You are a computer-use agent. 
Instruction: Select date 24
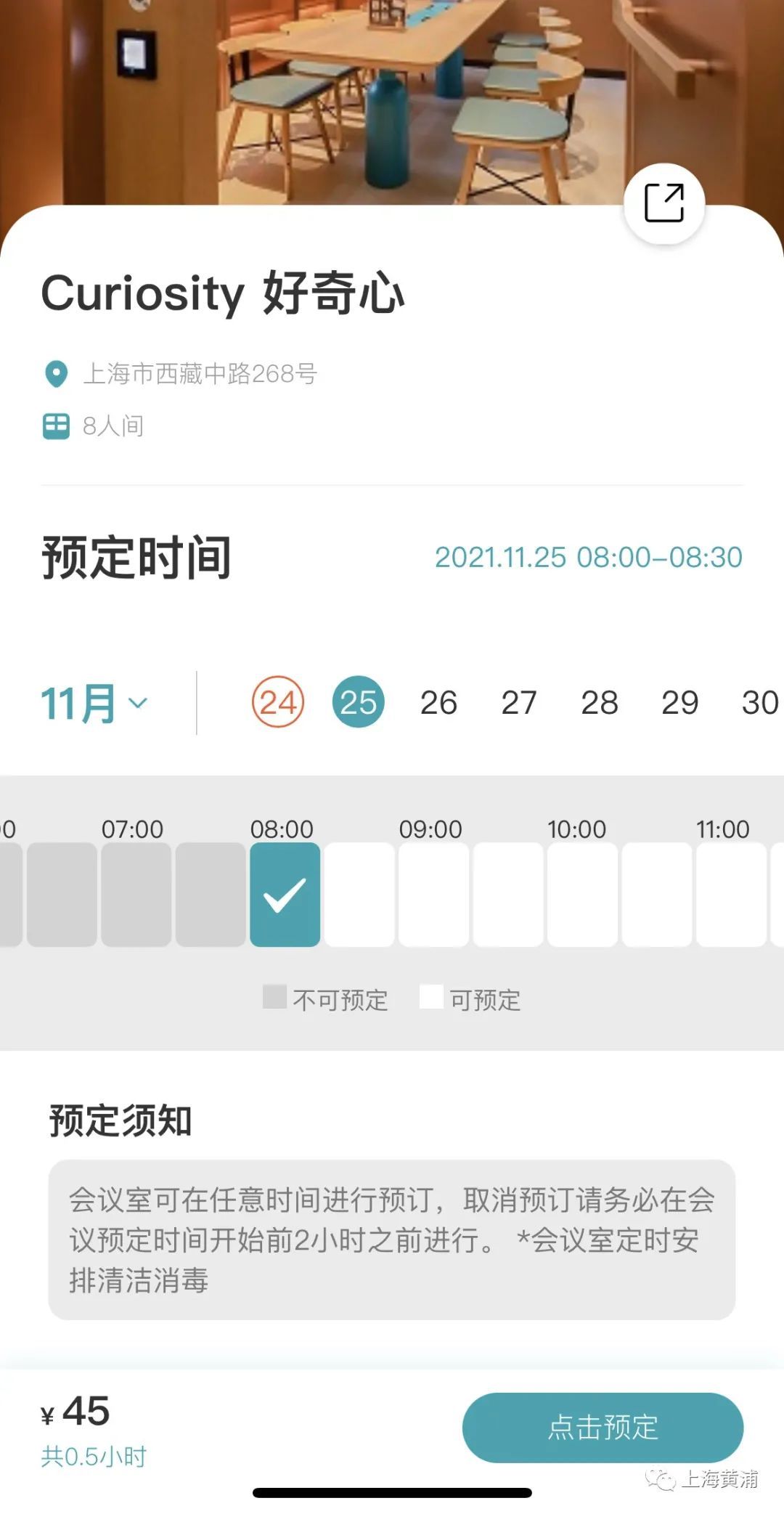(x=278, y=702)
